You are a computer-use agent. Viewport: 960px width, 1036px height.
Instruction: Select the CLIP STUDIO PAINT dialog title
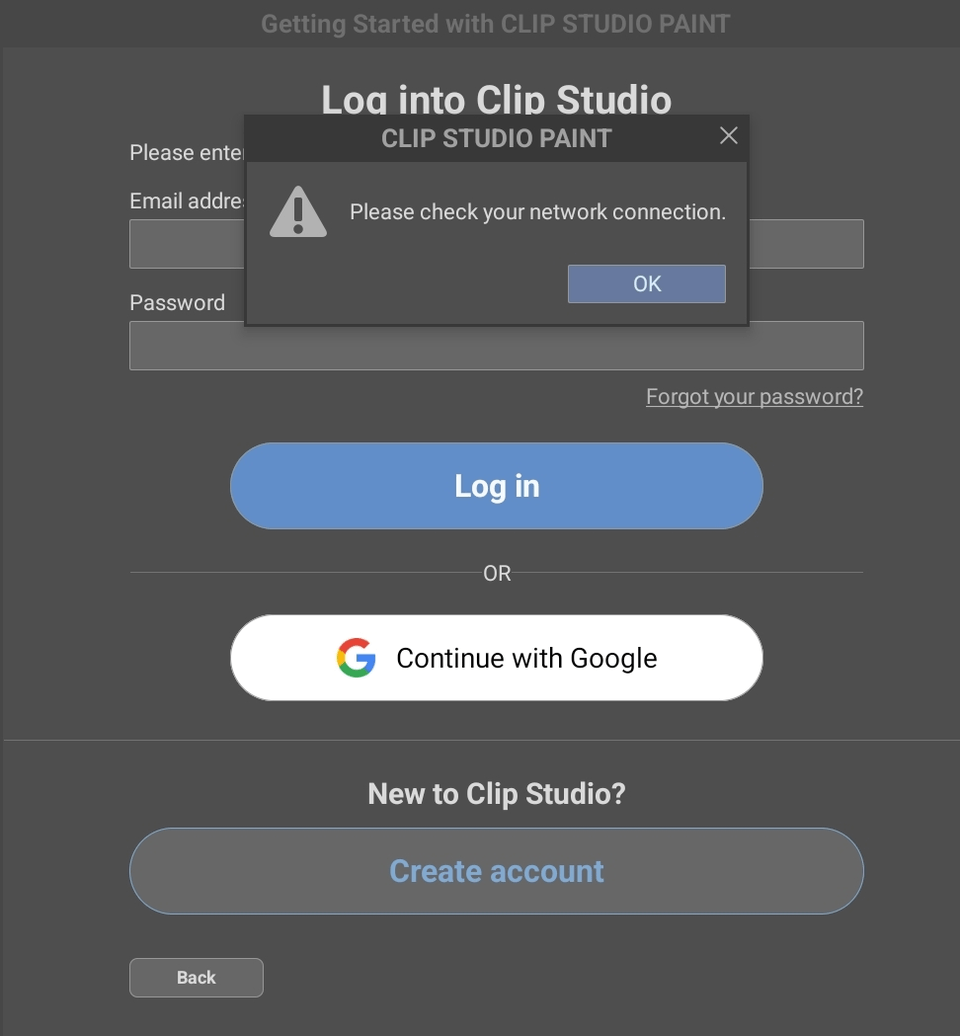point(497,138)
